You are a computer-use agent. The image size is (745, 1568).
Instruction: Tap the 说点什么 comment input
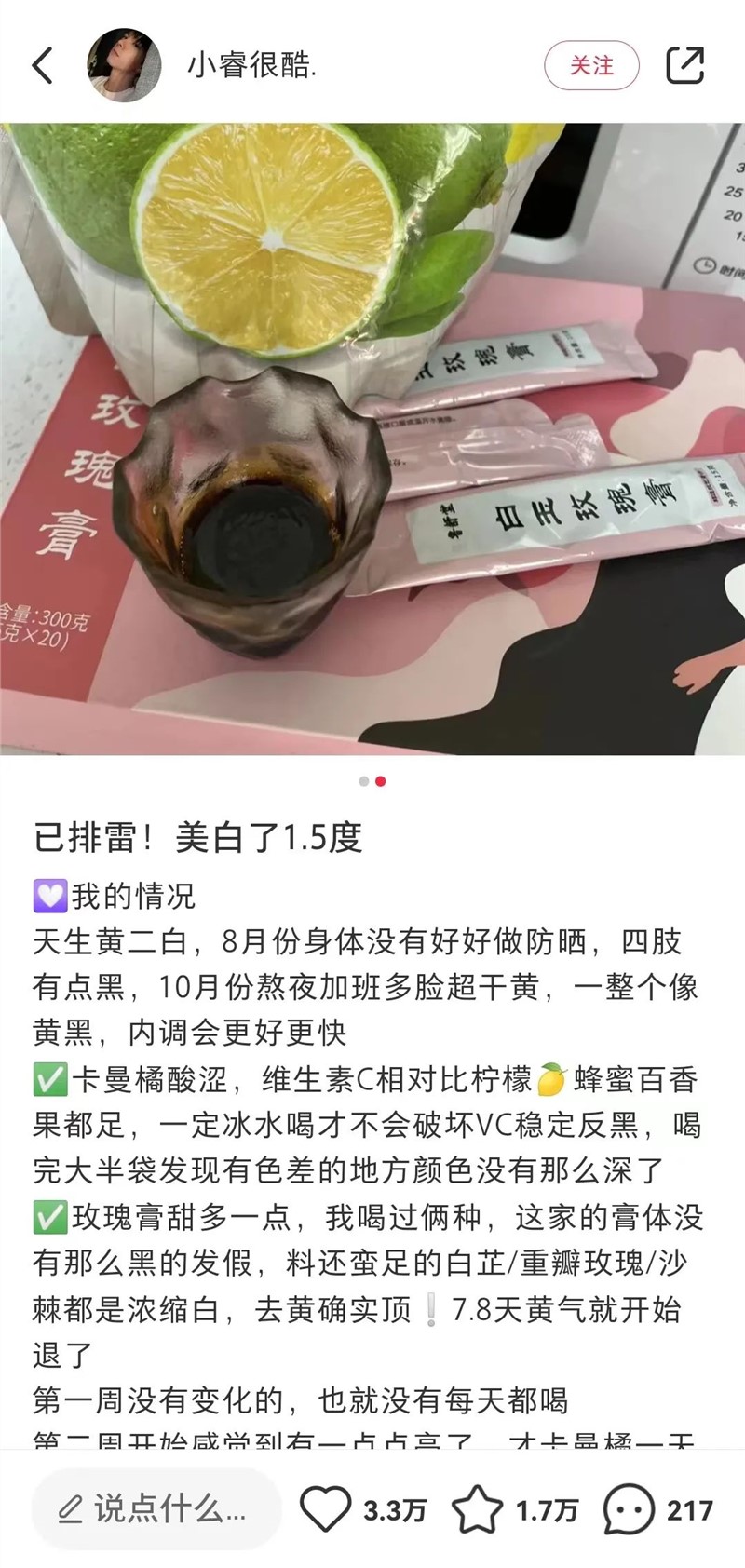156,1509
